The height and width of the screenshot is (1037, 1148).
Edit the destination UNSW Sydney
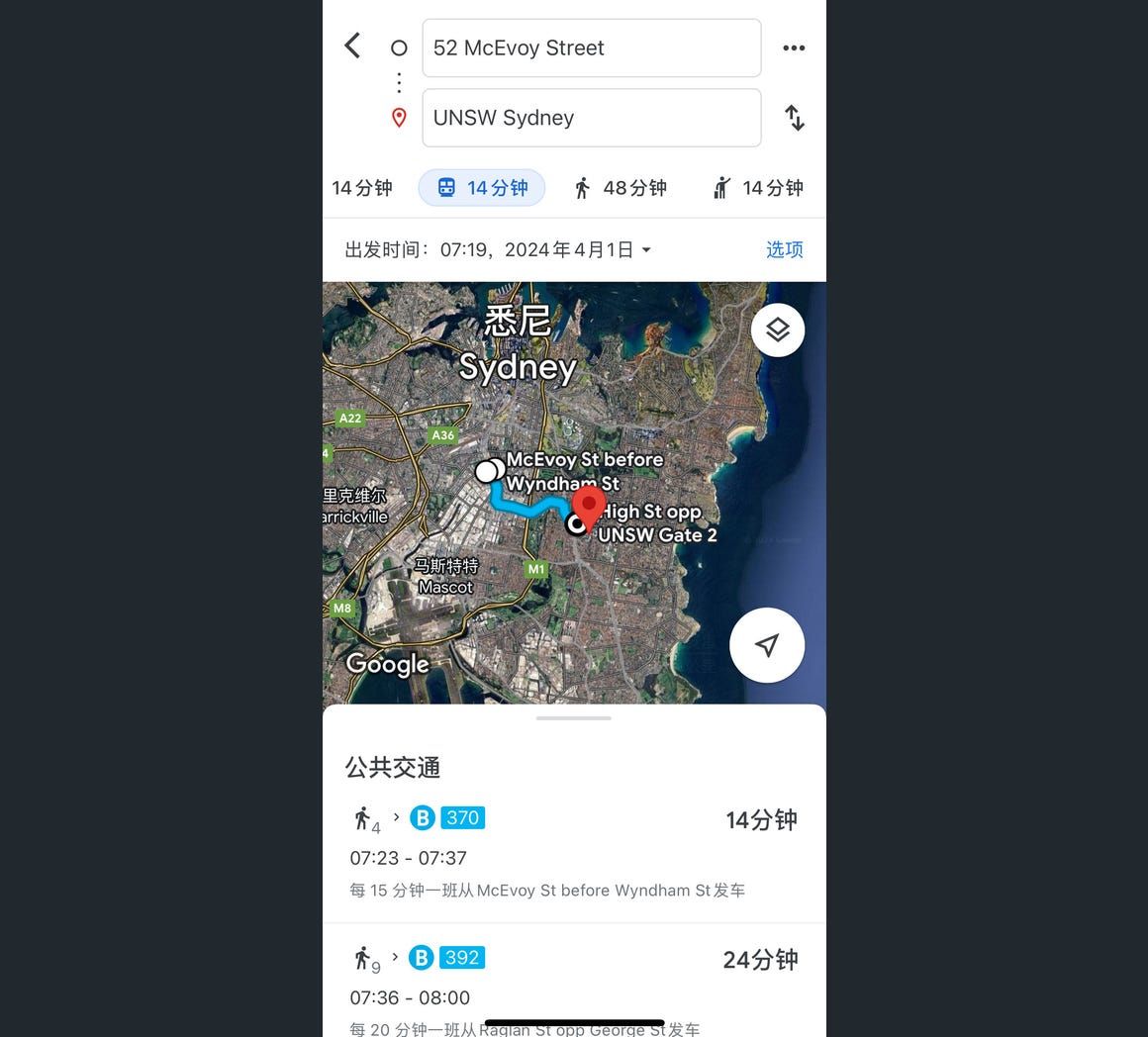[x=591, y=118]
